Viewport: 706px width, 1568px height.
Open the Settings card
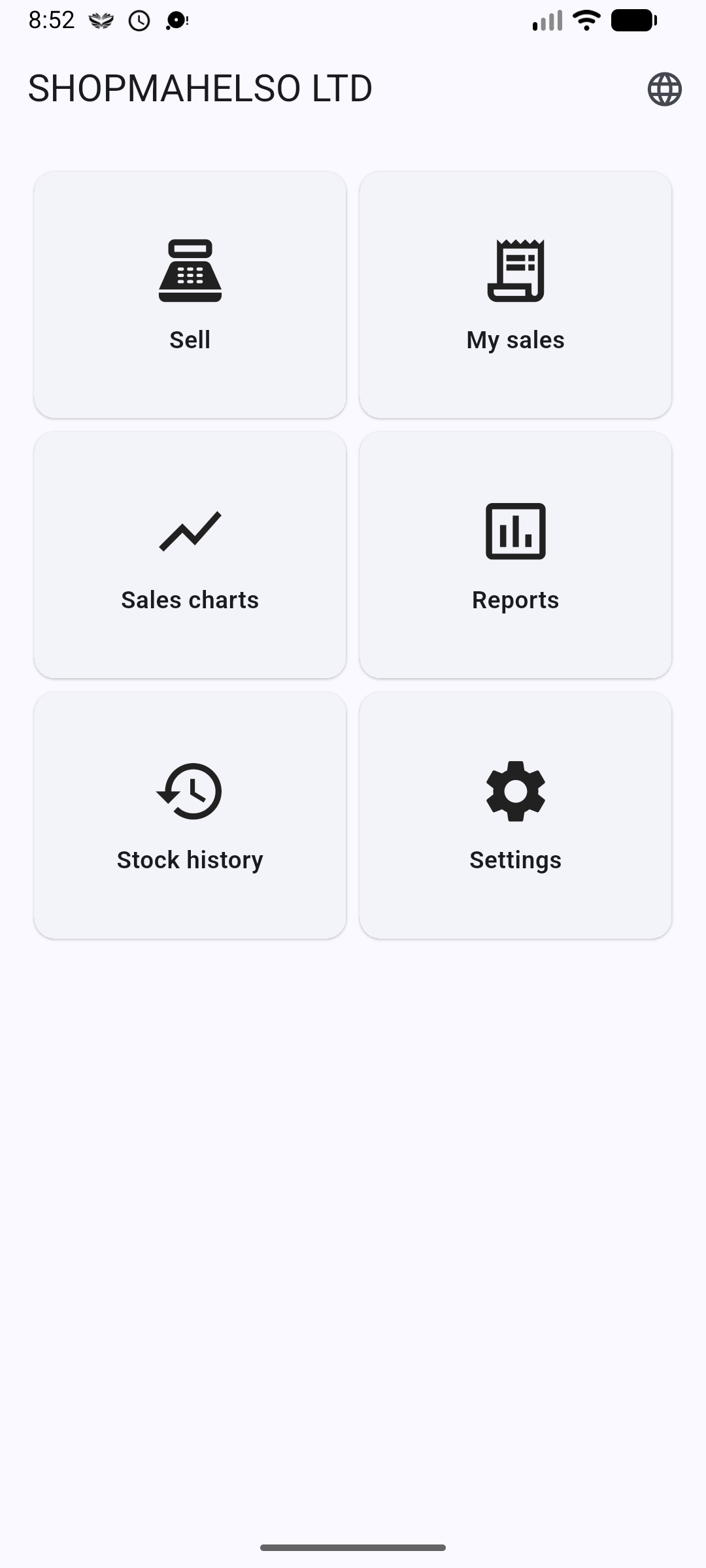tap(516, 815)
